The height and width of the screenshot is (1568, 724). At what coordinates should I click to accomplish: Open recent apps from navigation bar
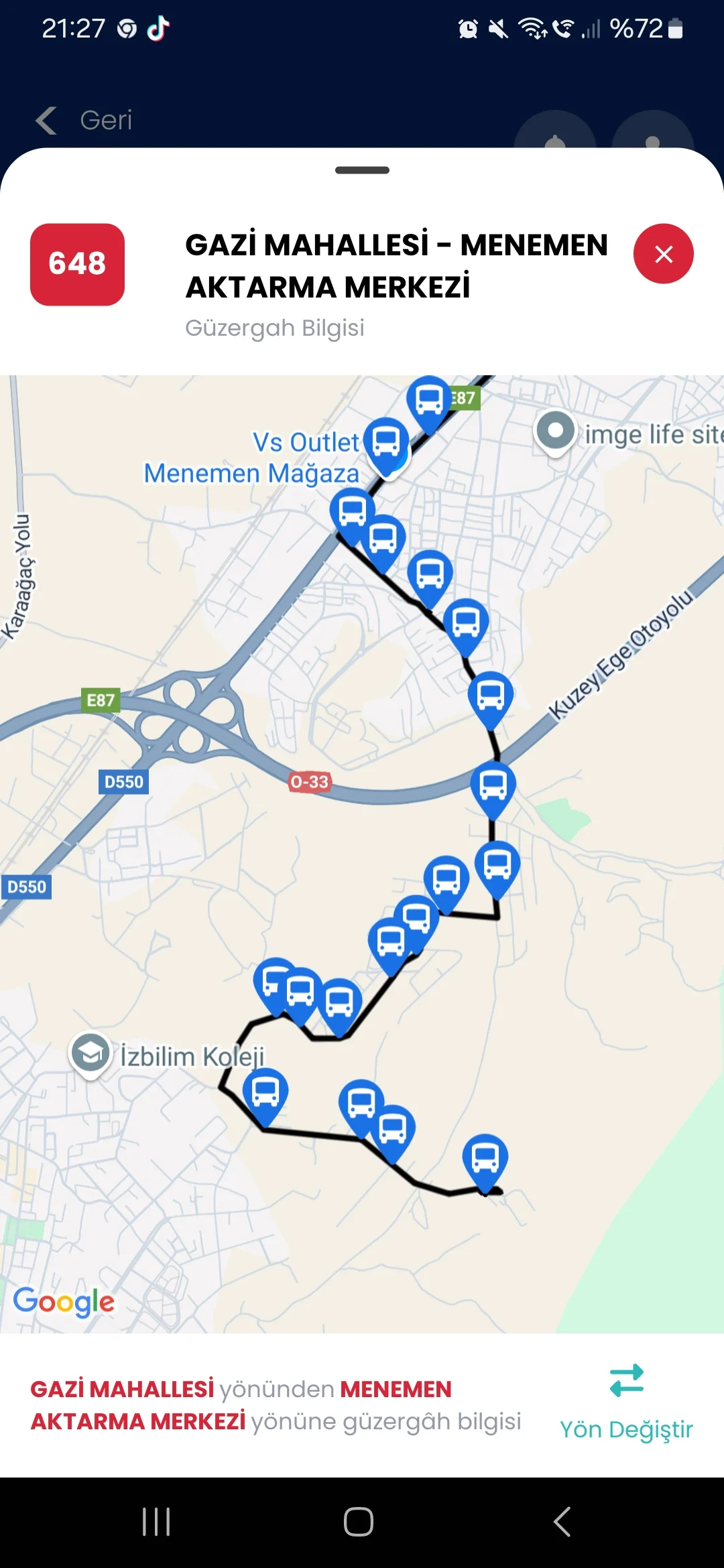[156, 1521]
